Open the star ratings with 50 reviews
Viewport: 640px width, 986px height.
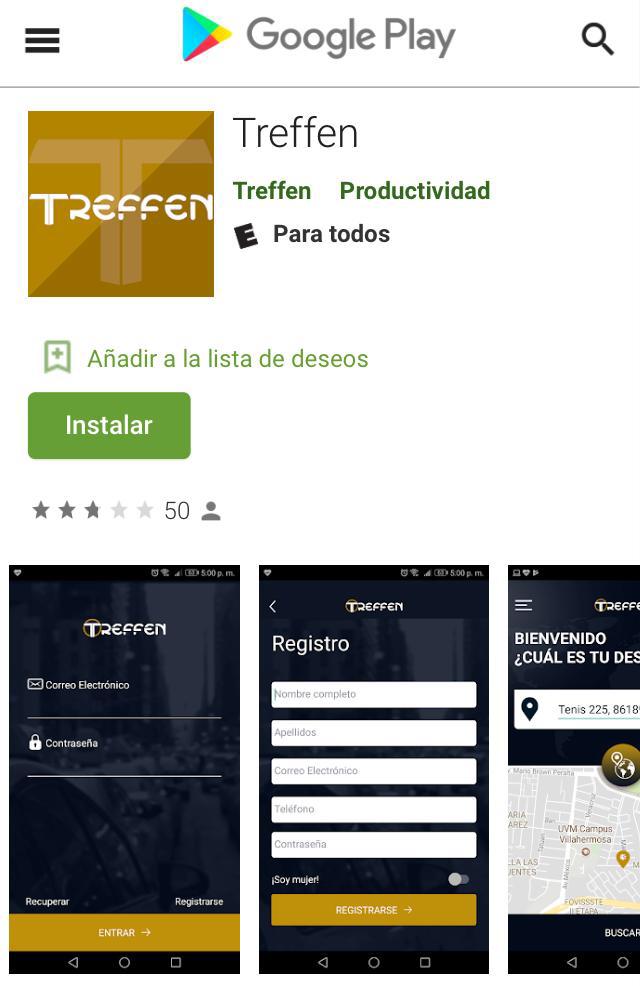(126, 511)
